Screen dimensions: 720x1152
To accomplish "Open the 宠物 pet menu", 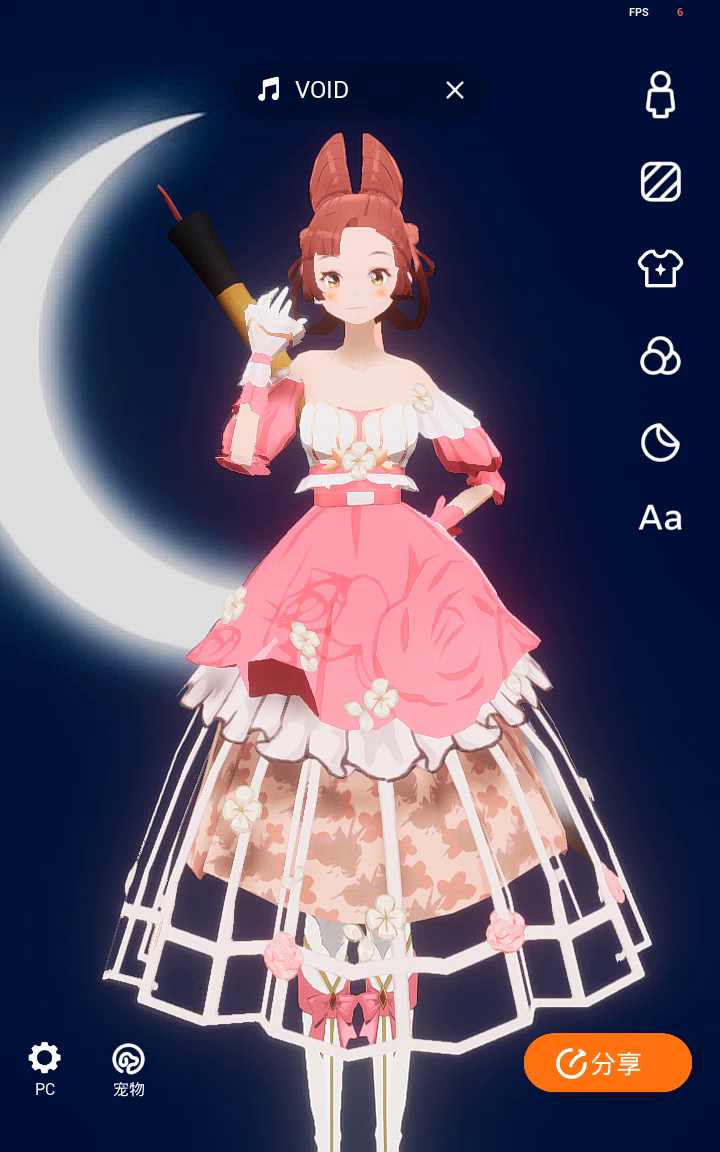I will [x=129, y=1069].
